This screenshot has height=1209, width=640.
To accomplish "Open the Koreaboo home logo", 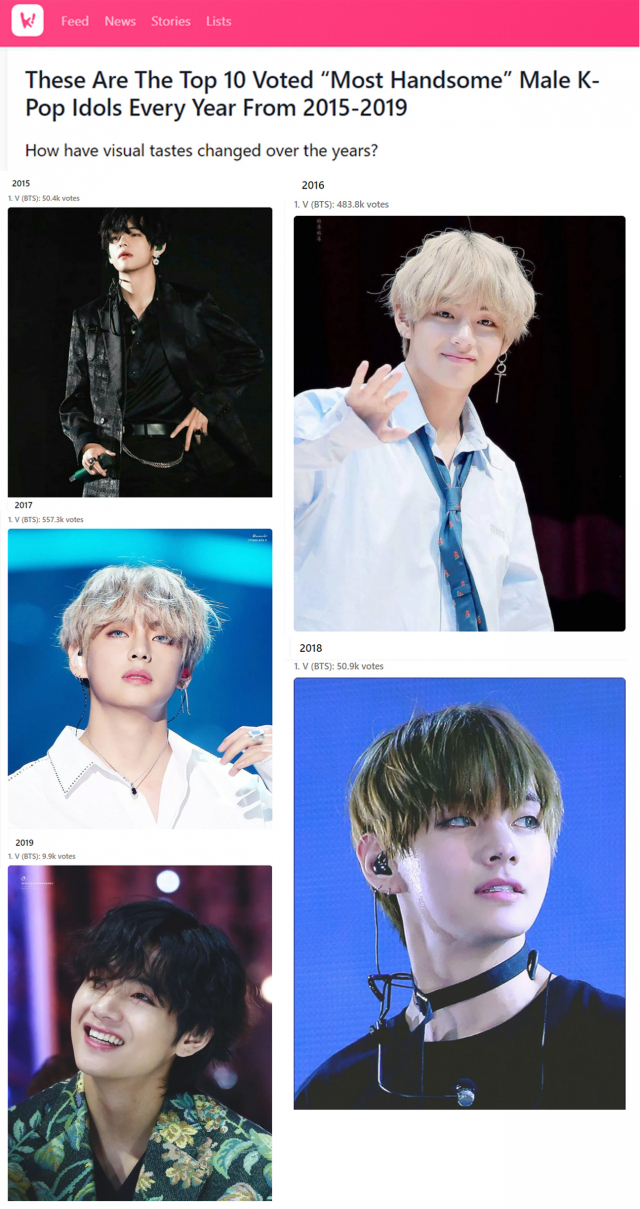I will tap(27, 21).
